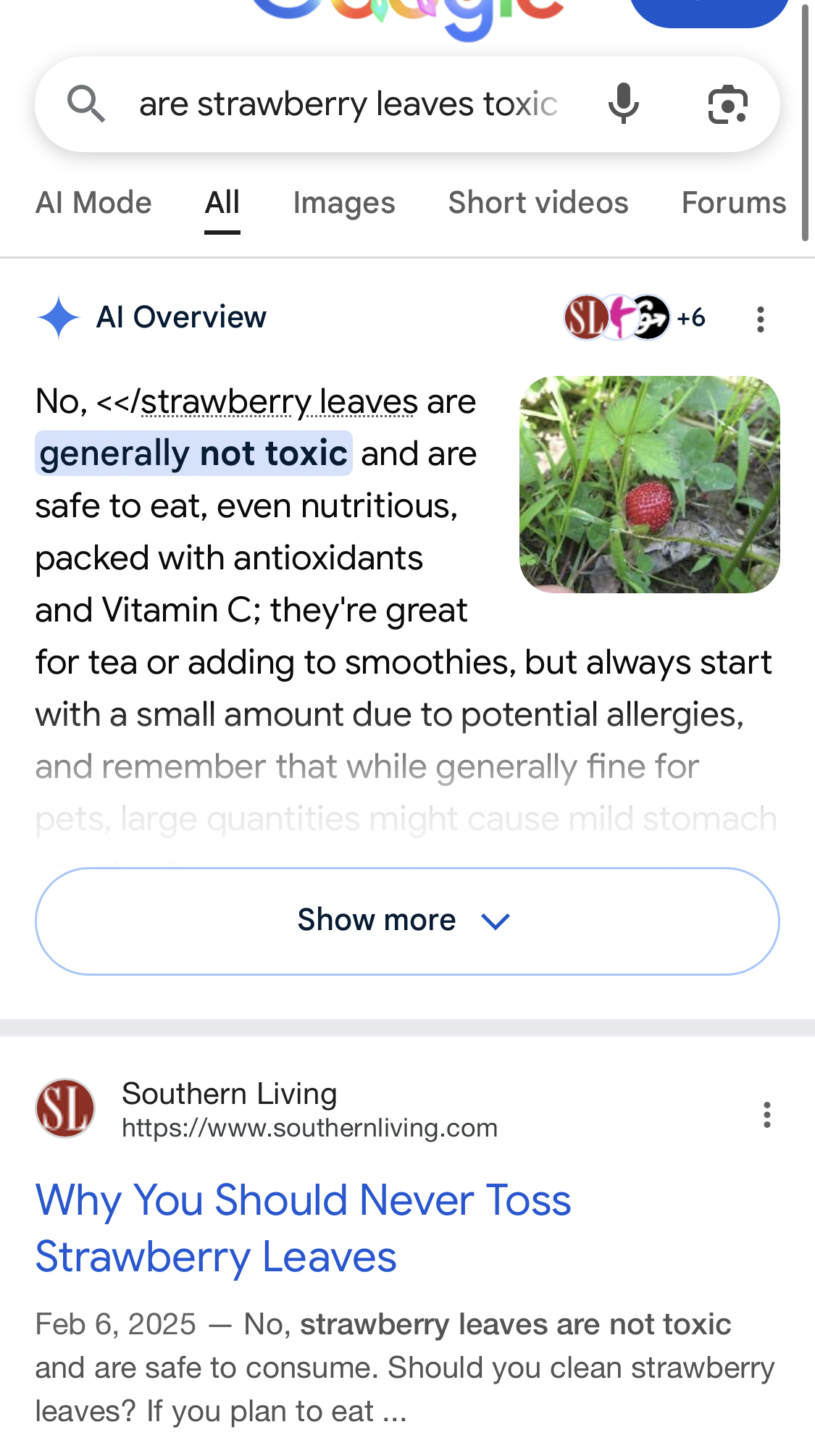
Task: Switch to the Forums tab
Action: [734, 203]
